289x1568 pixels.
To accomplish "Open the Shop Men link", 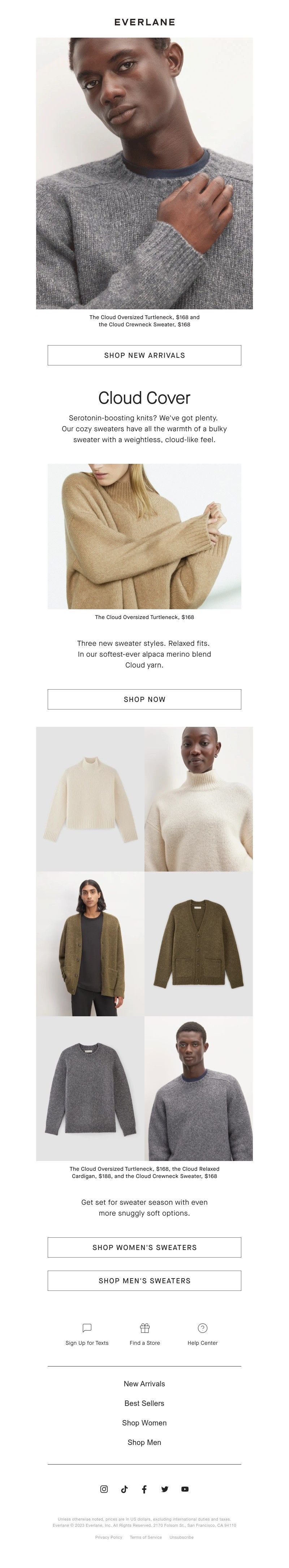I will pos(144,1442).
